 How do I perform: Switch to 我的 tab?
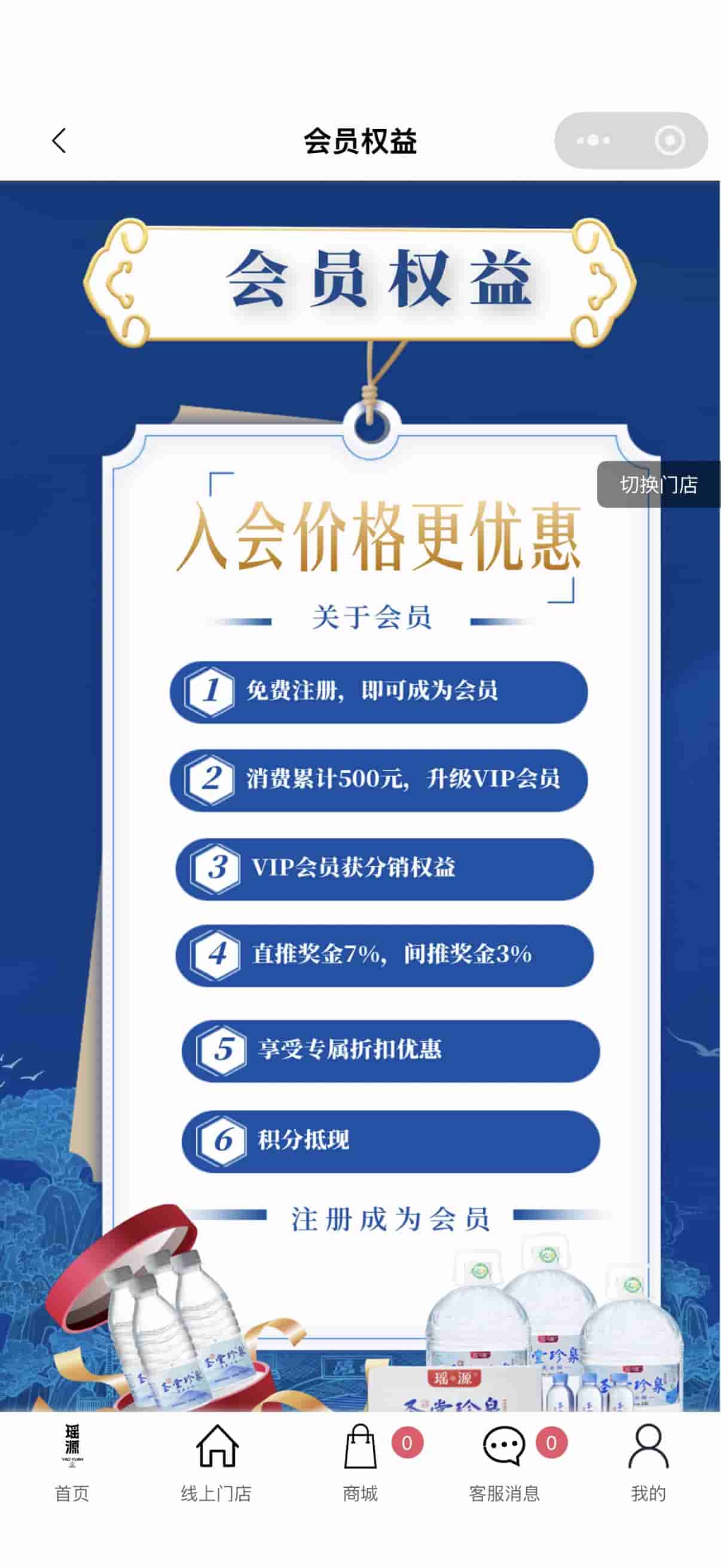[648, 1461]
